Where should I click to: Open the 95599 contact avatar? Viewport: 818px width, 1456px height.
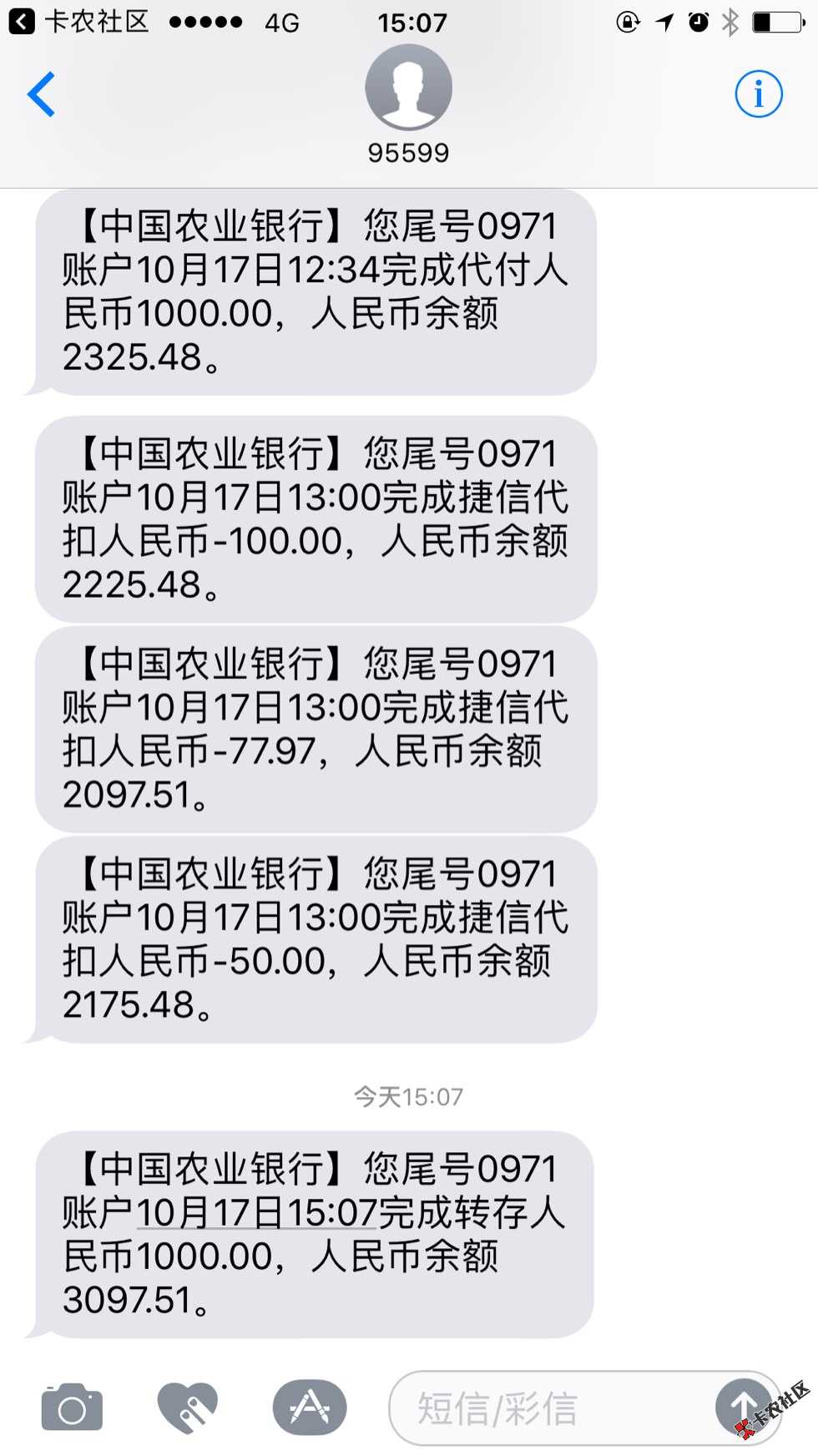(408, 88)
